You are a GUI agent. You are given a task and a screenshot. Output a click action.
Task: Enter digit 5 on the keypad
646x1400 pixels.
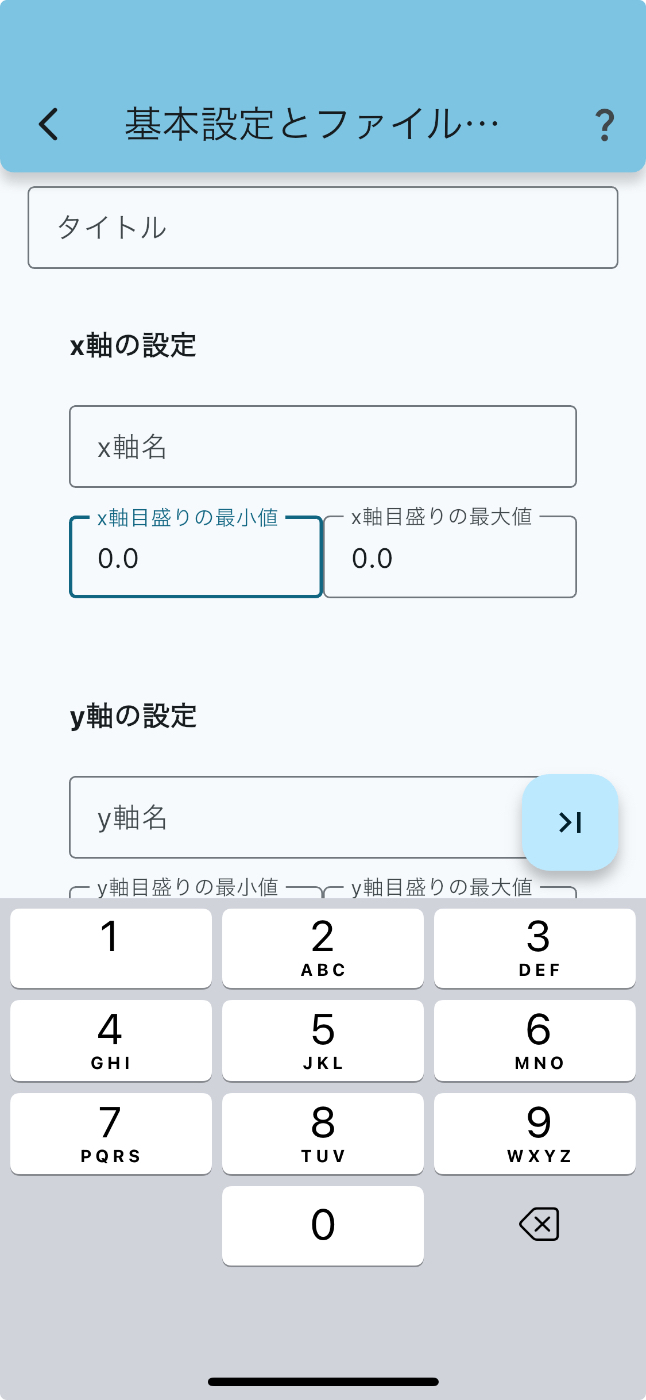(x=323, y=1041)
